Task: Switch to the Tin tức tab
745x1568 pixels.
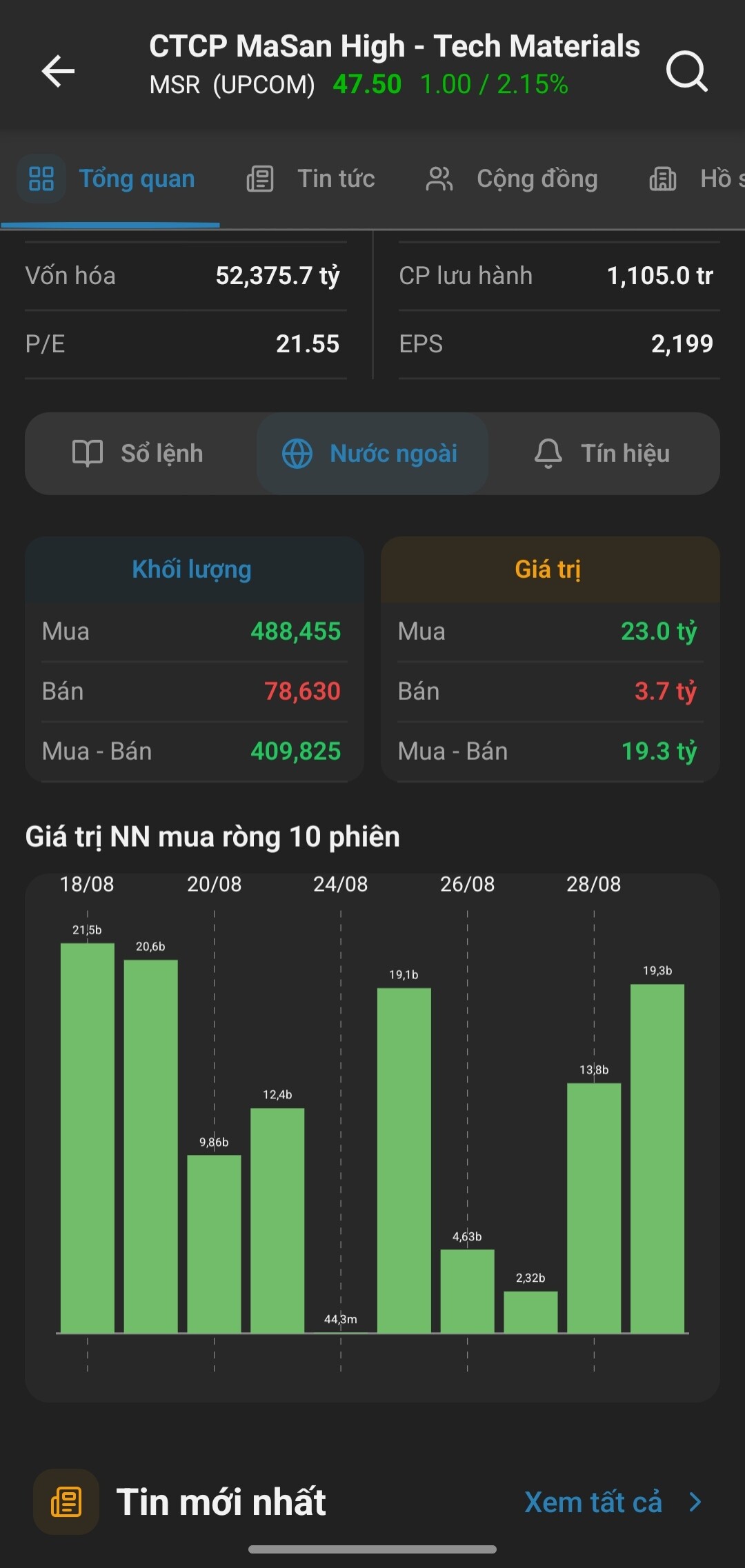Action: pos(311,179)
